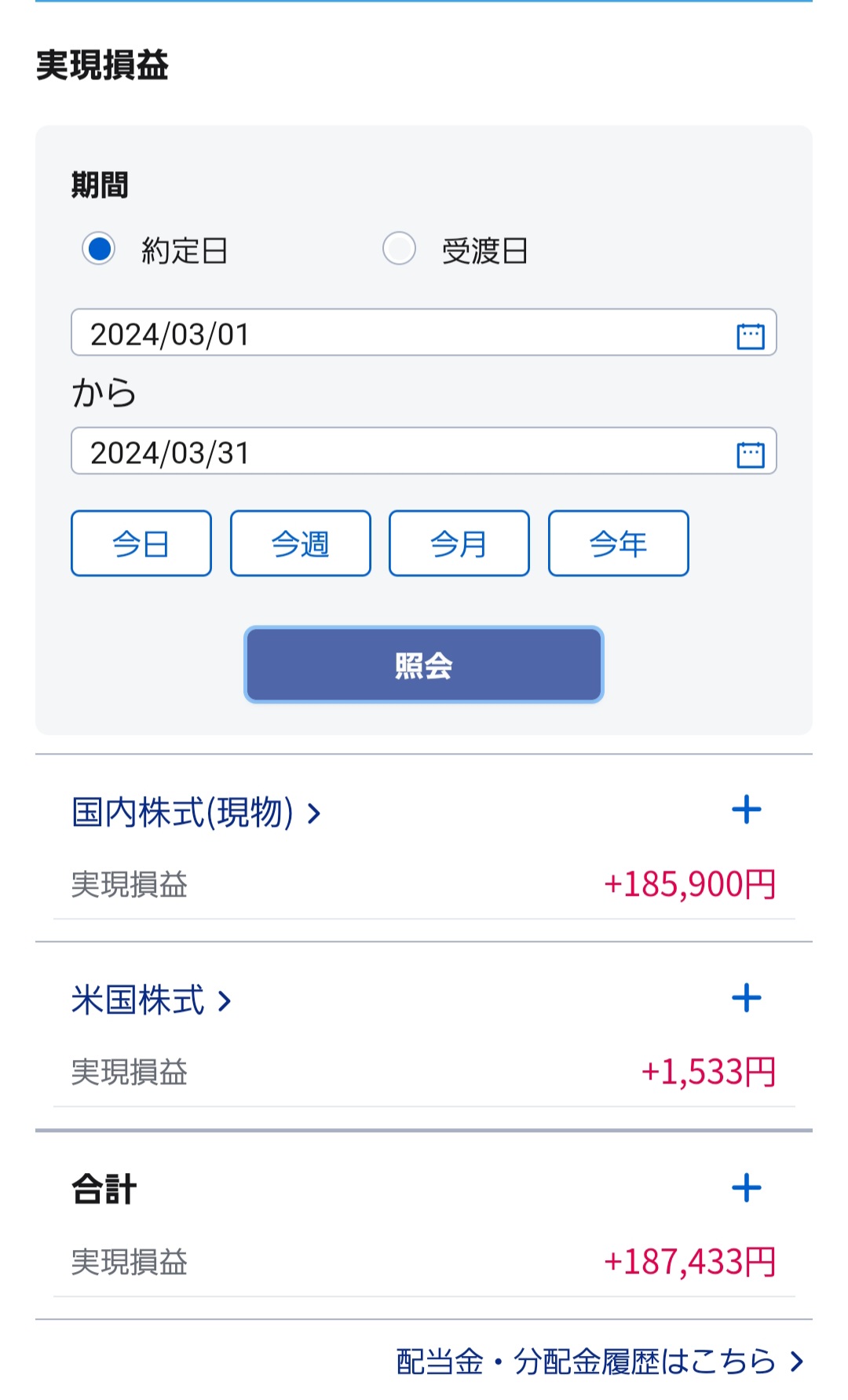The height and width of the screenshot is (1400, 848).
Task: Open calendar picker for end date
Action: (x=750, y=454)
